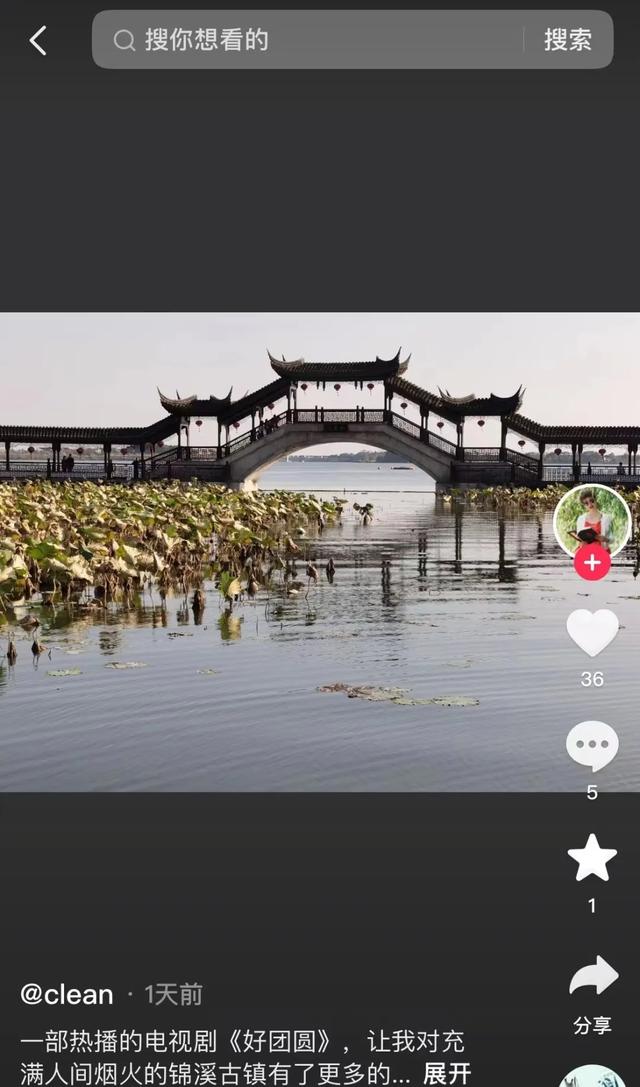
Task: Open the creator's profile avatar
Action: [592, 518]
